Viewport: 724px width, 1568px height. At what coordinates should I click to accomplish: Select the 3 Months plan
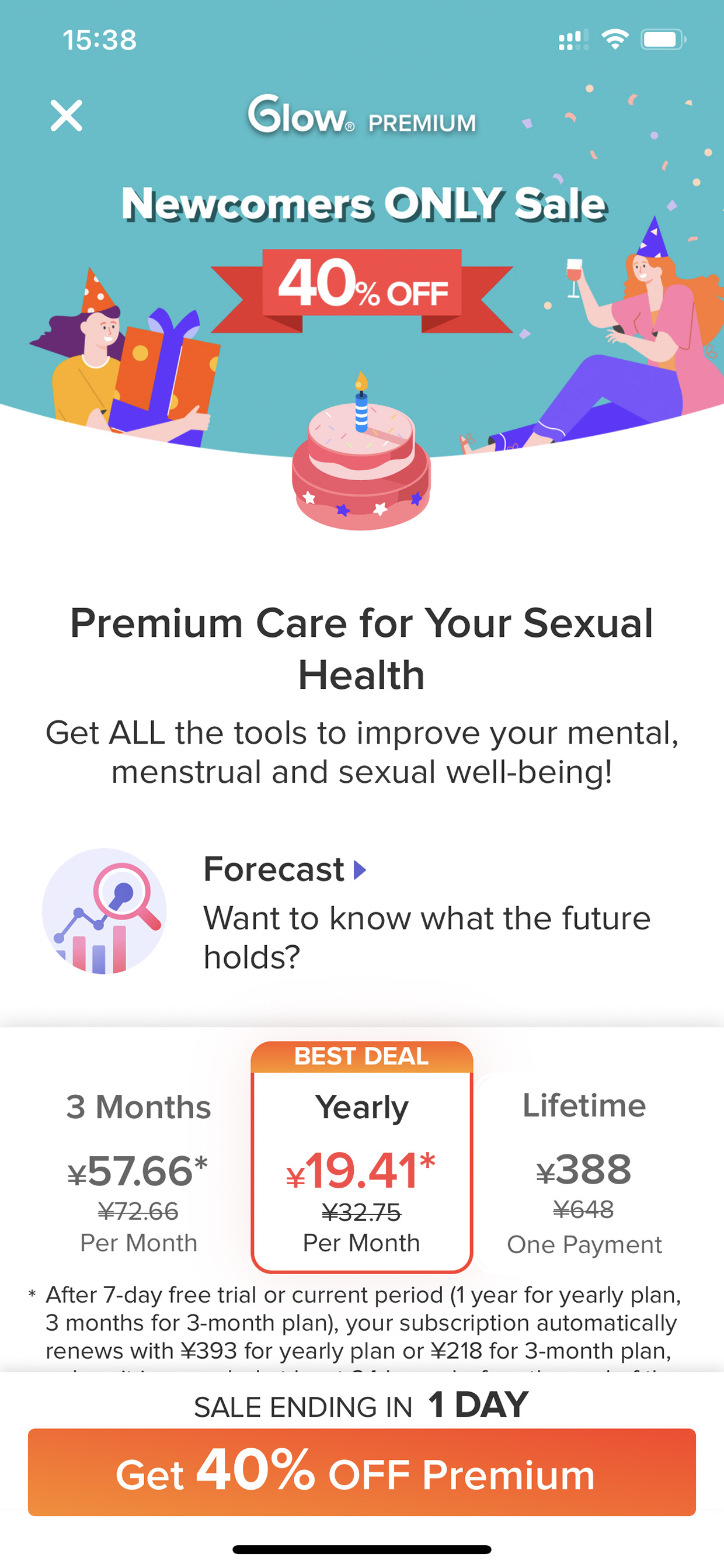click(x=139, y=1172)
